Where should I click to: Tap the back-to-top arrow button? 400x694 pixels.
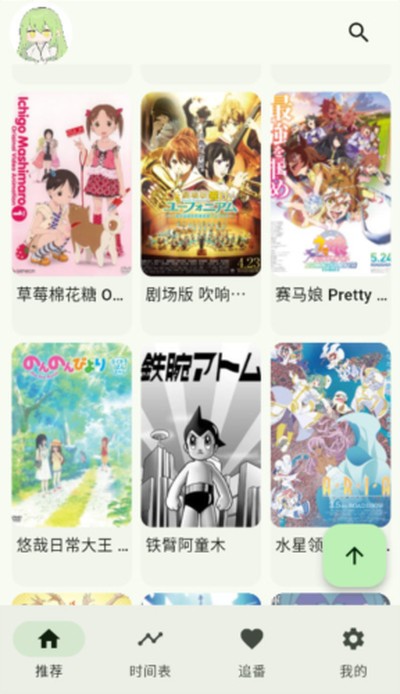pyautogui.click(x=354, y=556)
